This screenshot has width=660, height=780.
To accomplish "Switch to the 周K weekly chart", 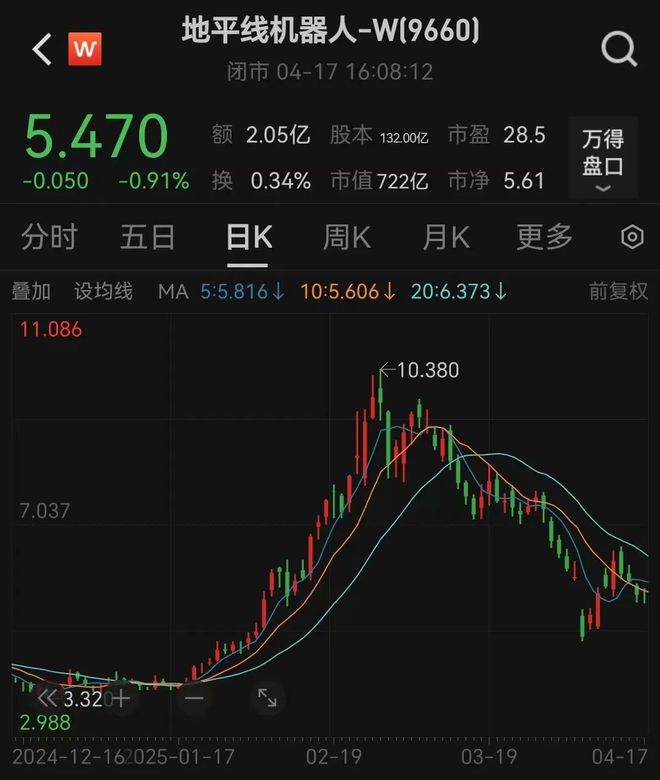I will coord(346,237).
